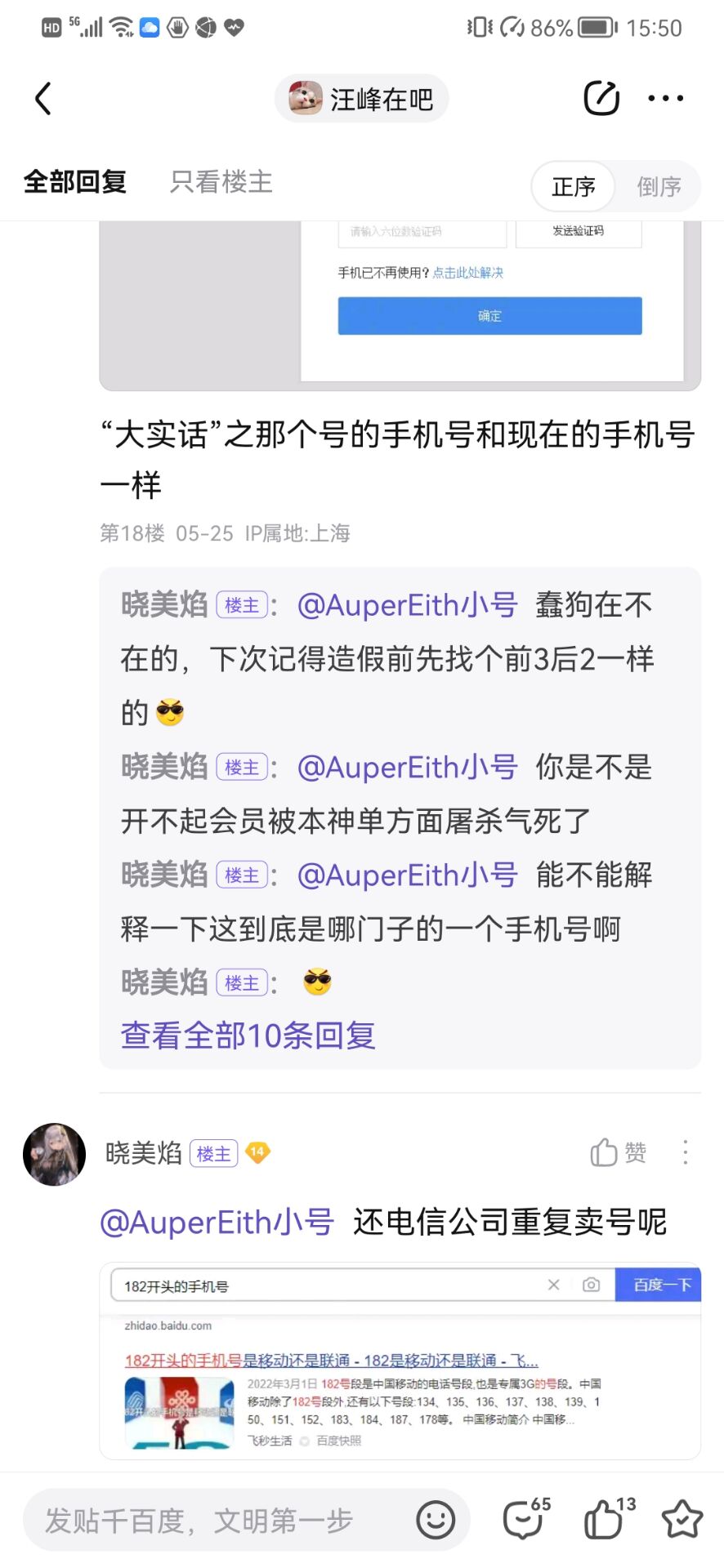Add this thread to favorites with the star

pyautogui.click(x=682, y=1519)
